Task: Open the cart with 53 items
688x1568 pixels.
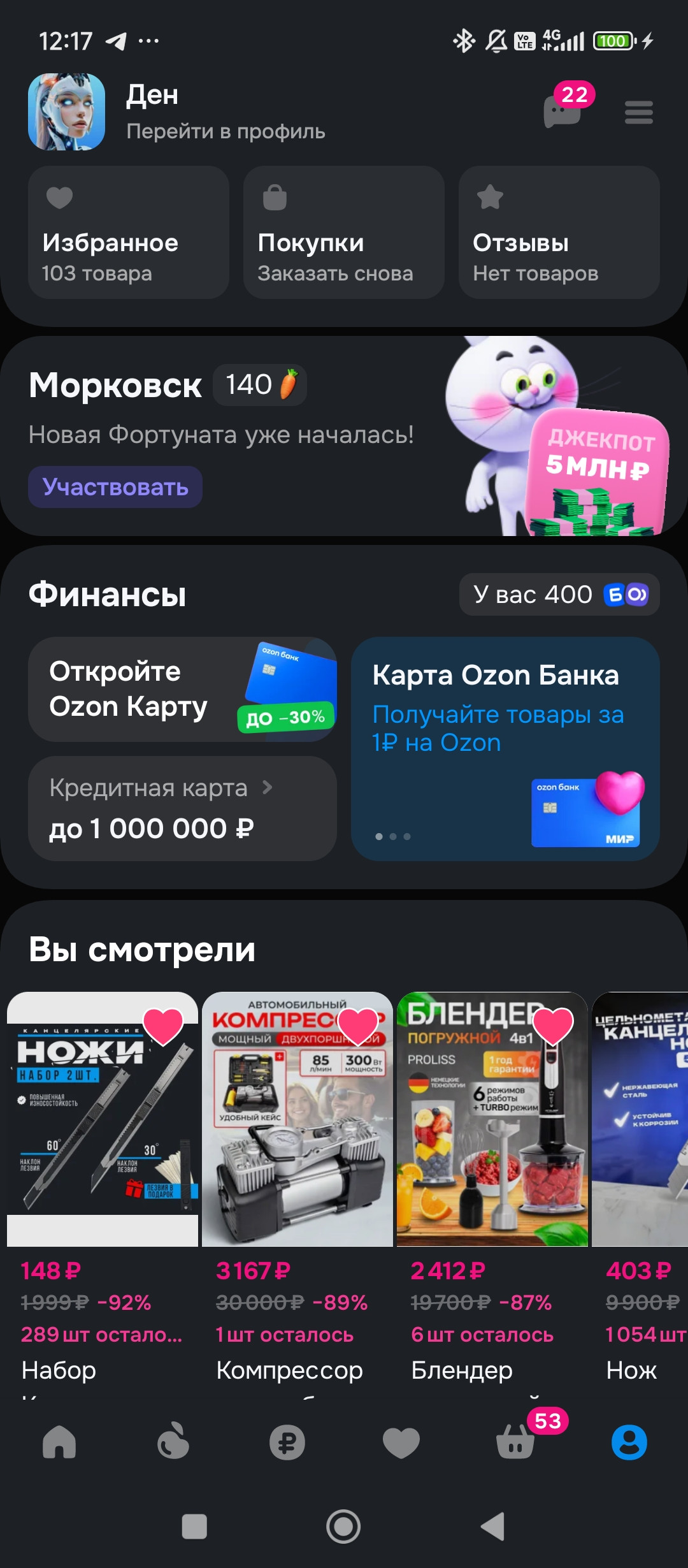Action: [515, 1442]
